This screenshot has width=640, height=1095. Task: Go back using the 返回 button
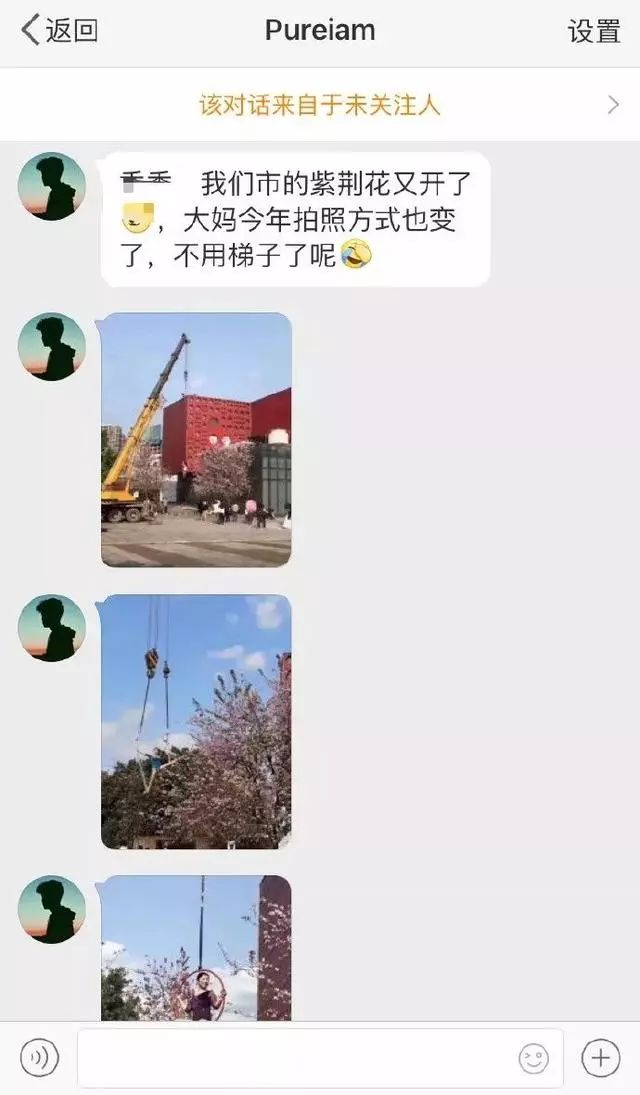tap(60, 31)
